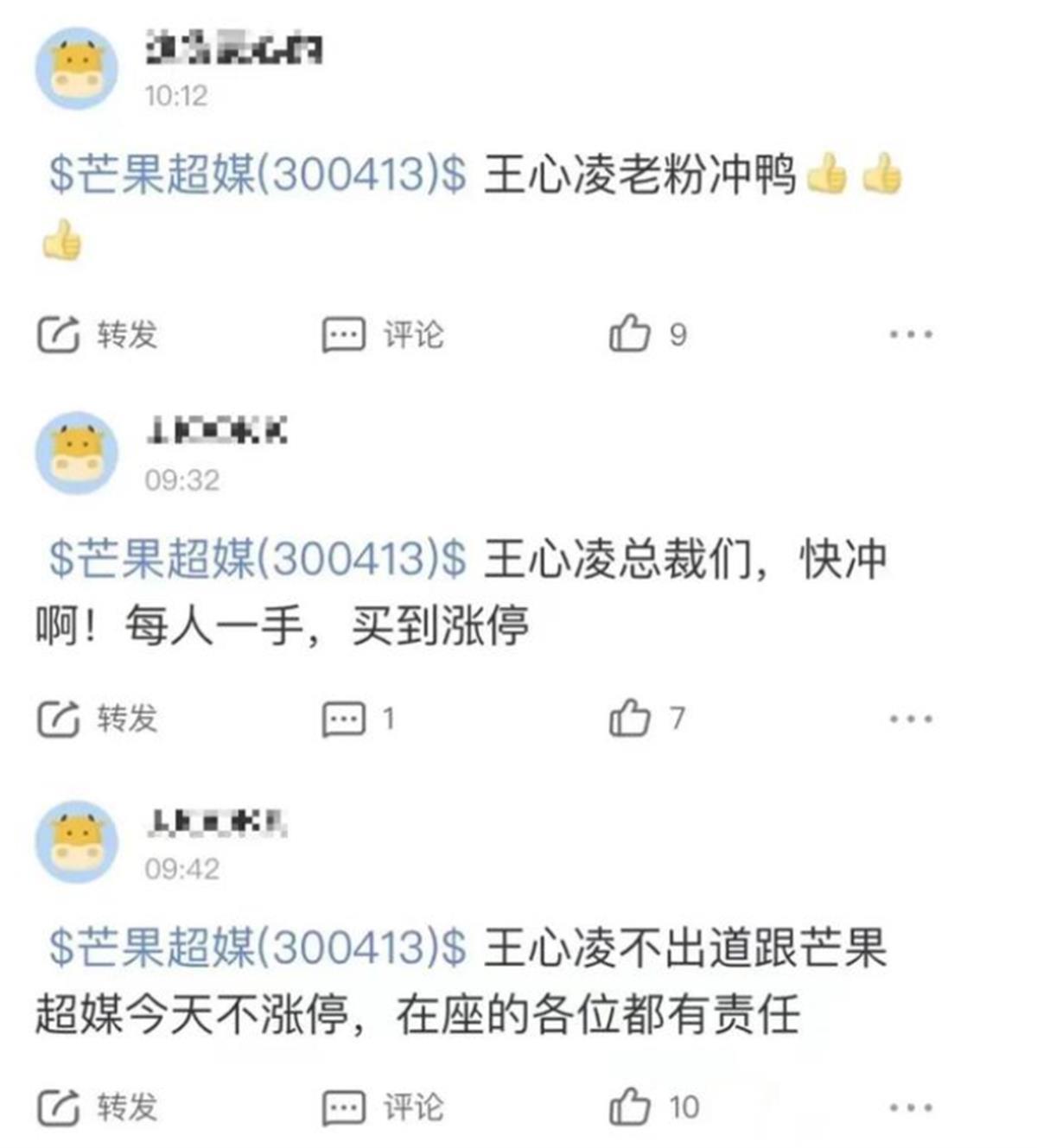Open the $芒果超媒 stock link in the 10:12 post
The image size is (1037, 1148).
tap(257, 174)
